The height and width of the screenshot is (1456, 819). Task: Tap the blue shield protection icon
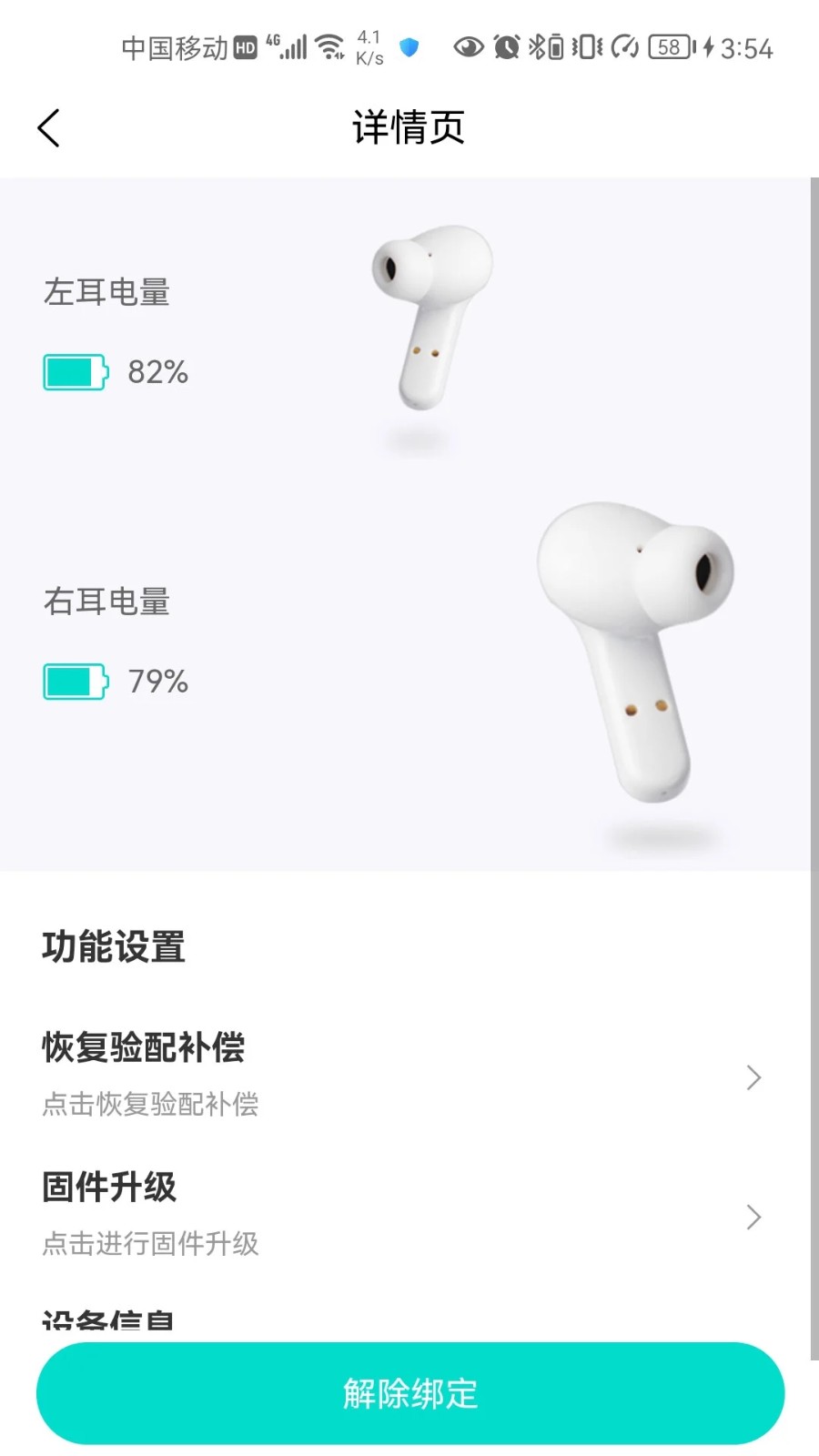click(409, 47)
